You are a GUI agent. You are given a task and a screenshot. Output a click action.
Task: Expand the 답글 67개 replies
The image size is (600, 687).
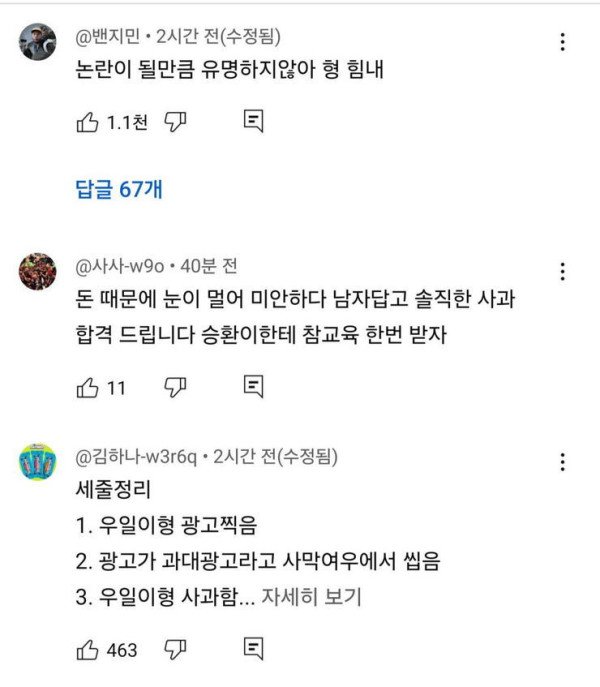click(x=119, y=189)
